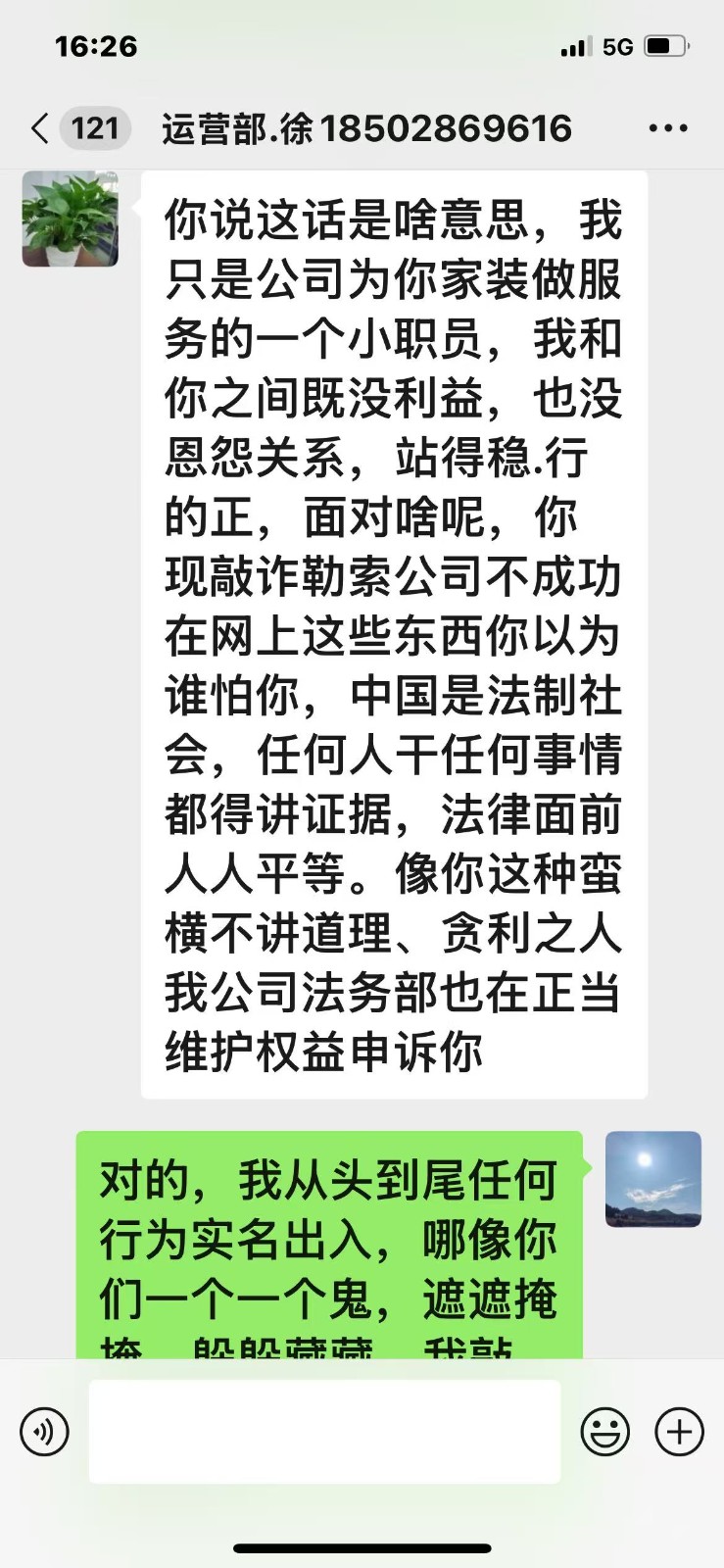Image resolution: width=724 pixels, height=1568 pixels.
Task: View the contact's plant avatar profile
Action: [71, 220]
